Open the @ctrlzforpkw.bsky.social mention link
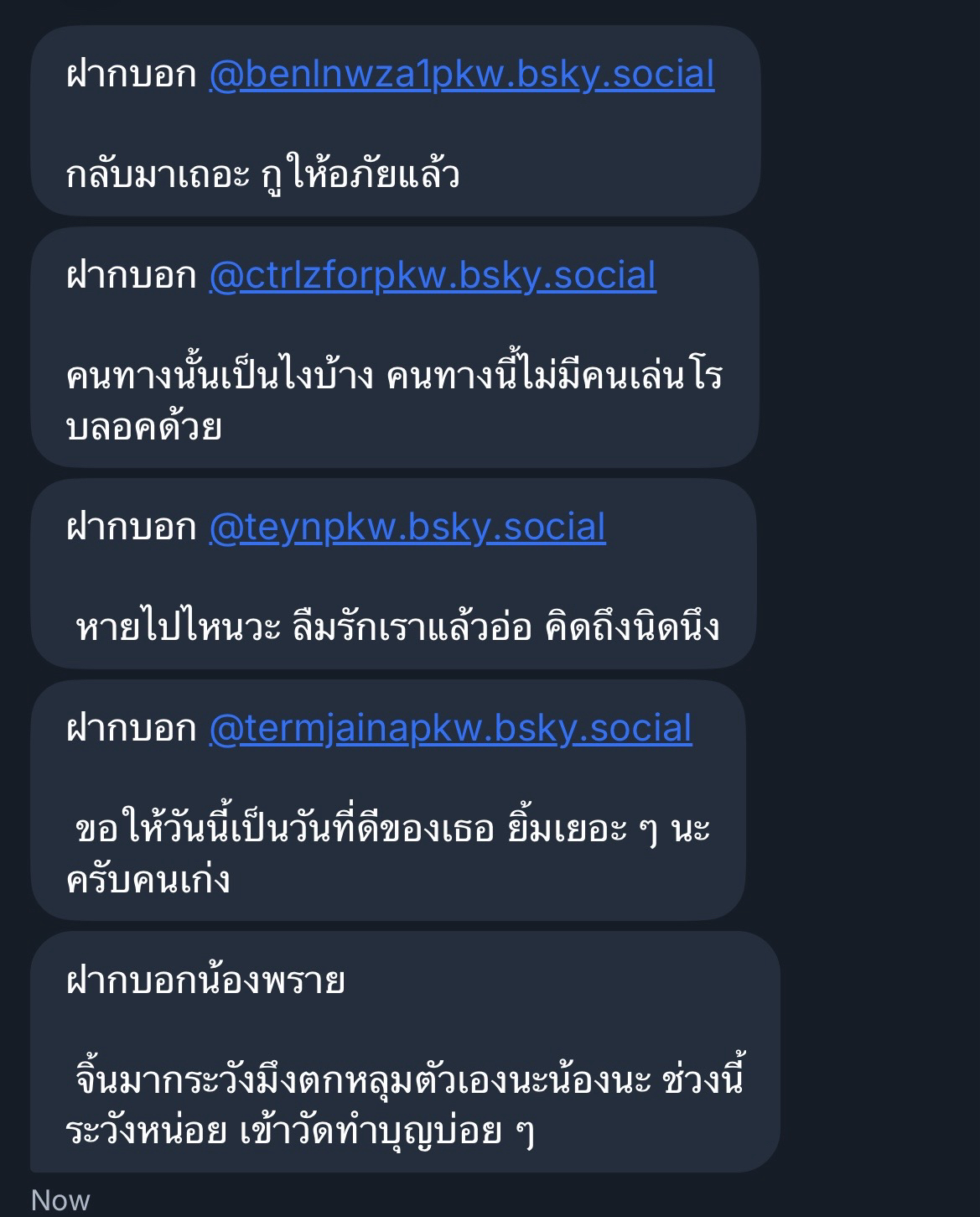 (x=432, y=276)
